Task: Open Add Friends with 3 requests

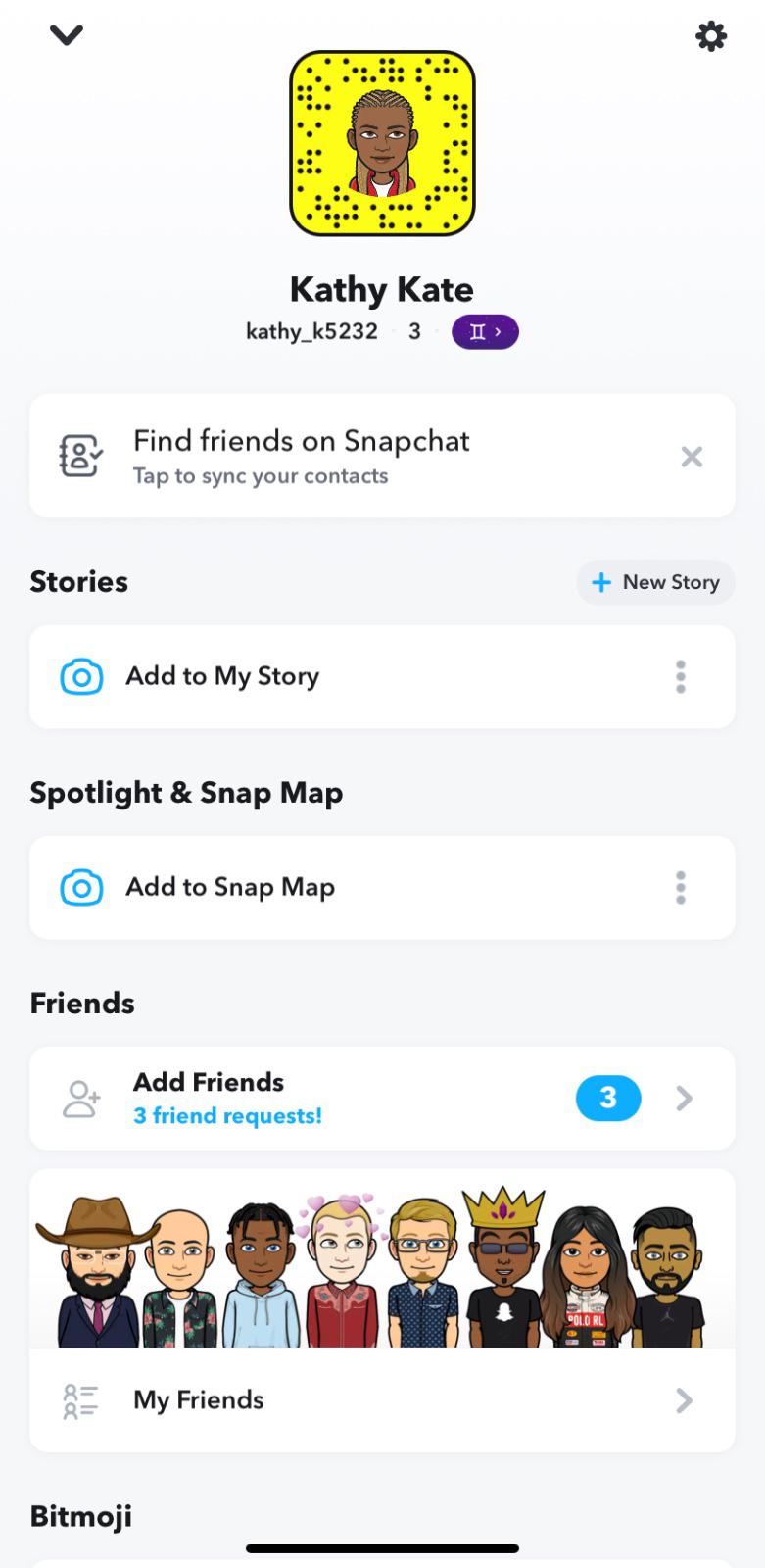Action: tap(382, 1099)
